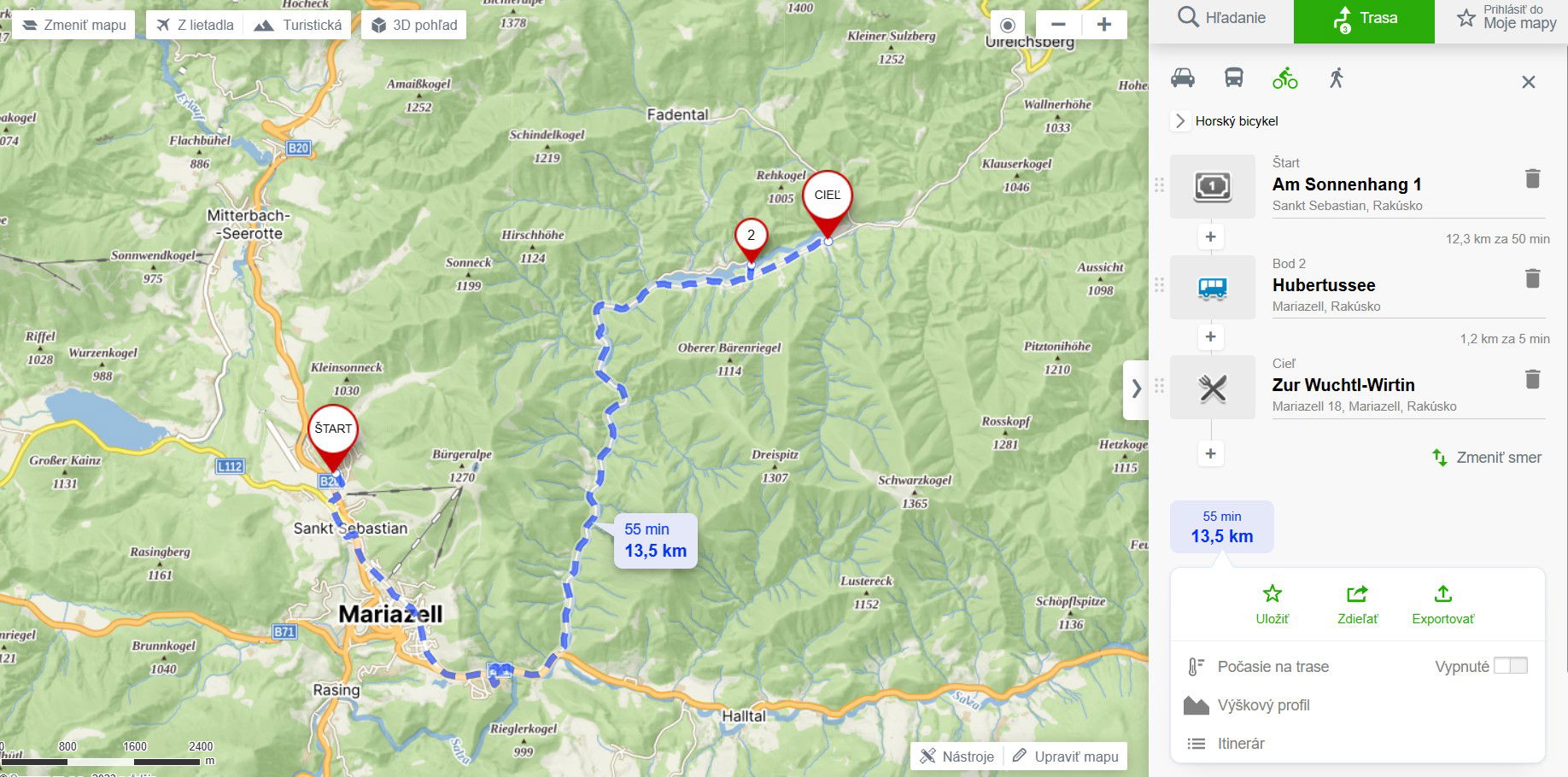Viewport: 1568px width, 777px height.
Task: Delete the Am Sonnenhang 1 start point
Action: tap(1532, 178)
